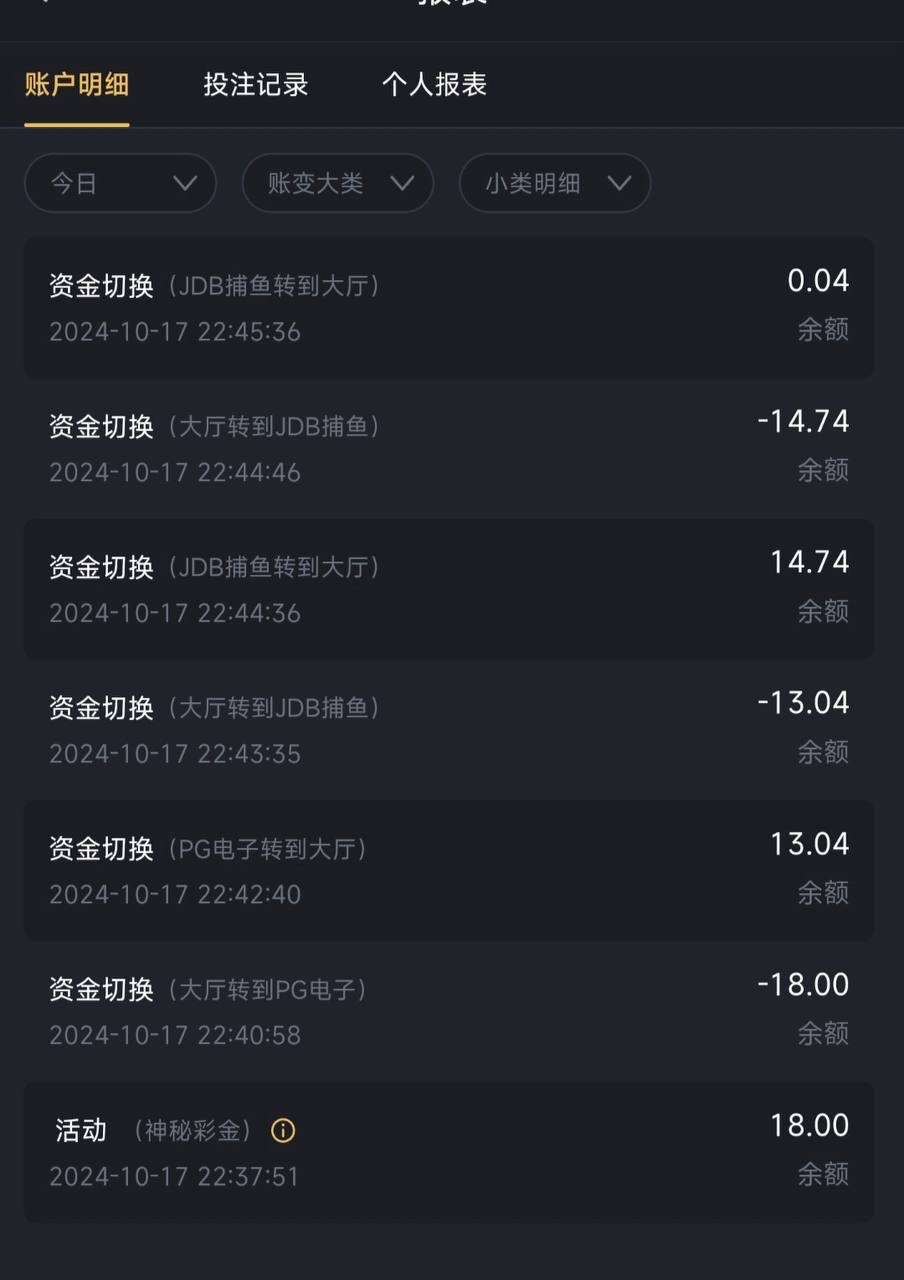Tap the info icon beside 神秘彩金
The width and height of the screenshot is (904, 1280).
coord(283,1131)
